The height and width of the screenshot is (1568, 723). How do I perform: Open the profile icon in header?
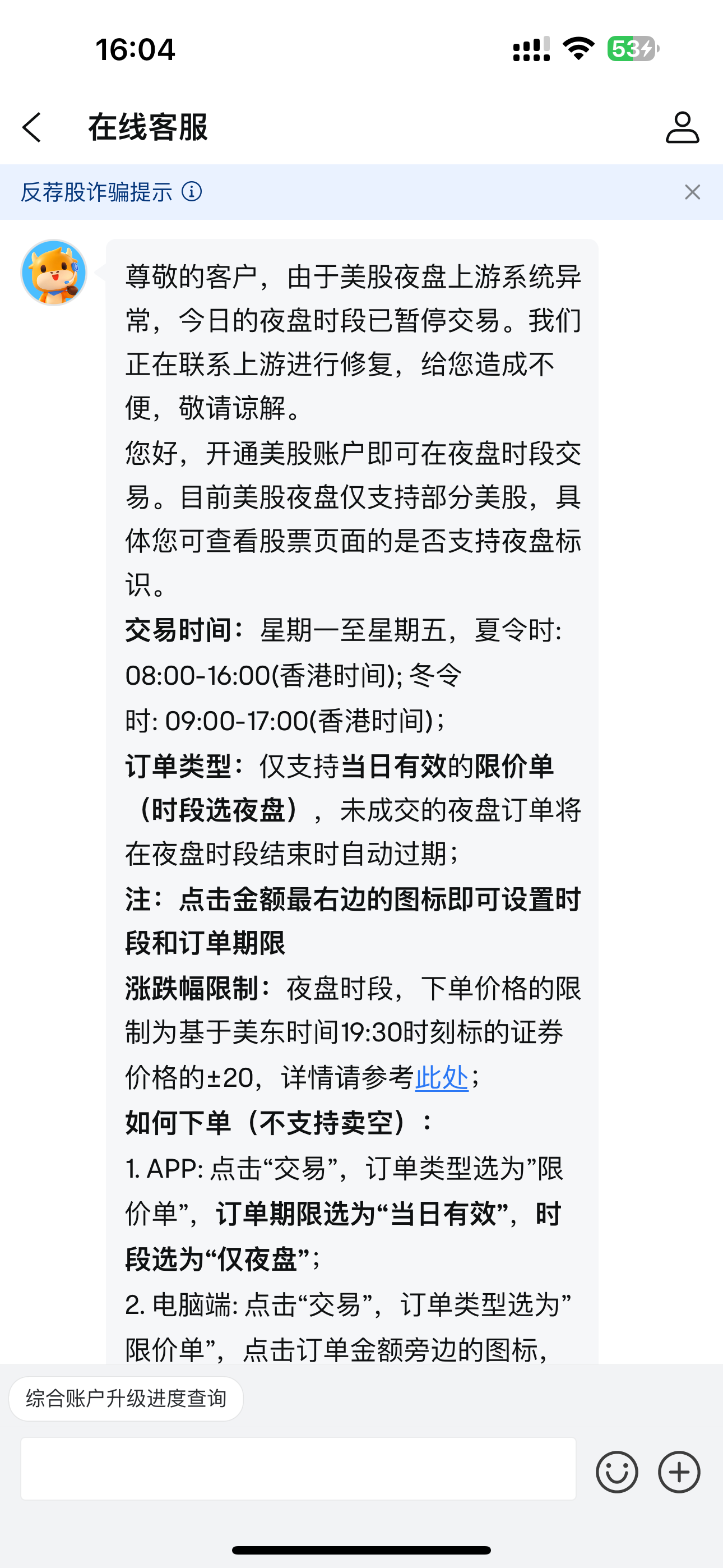[682, 127]
